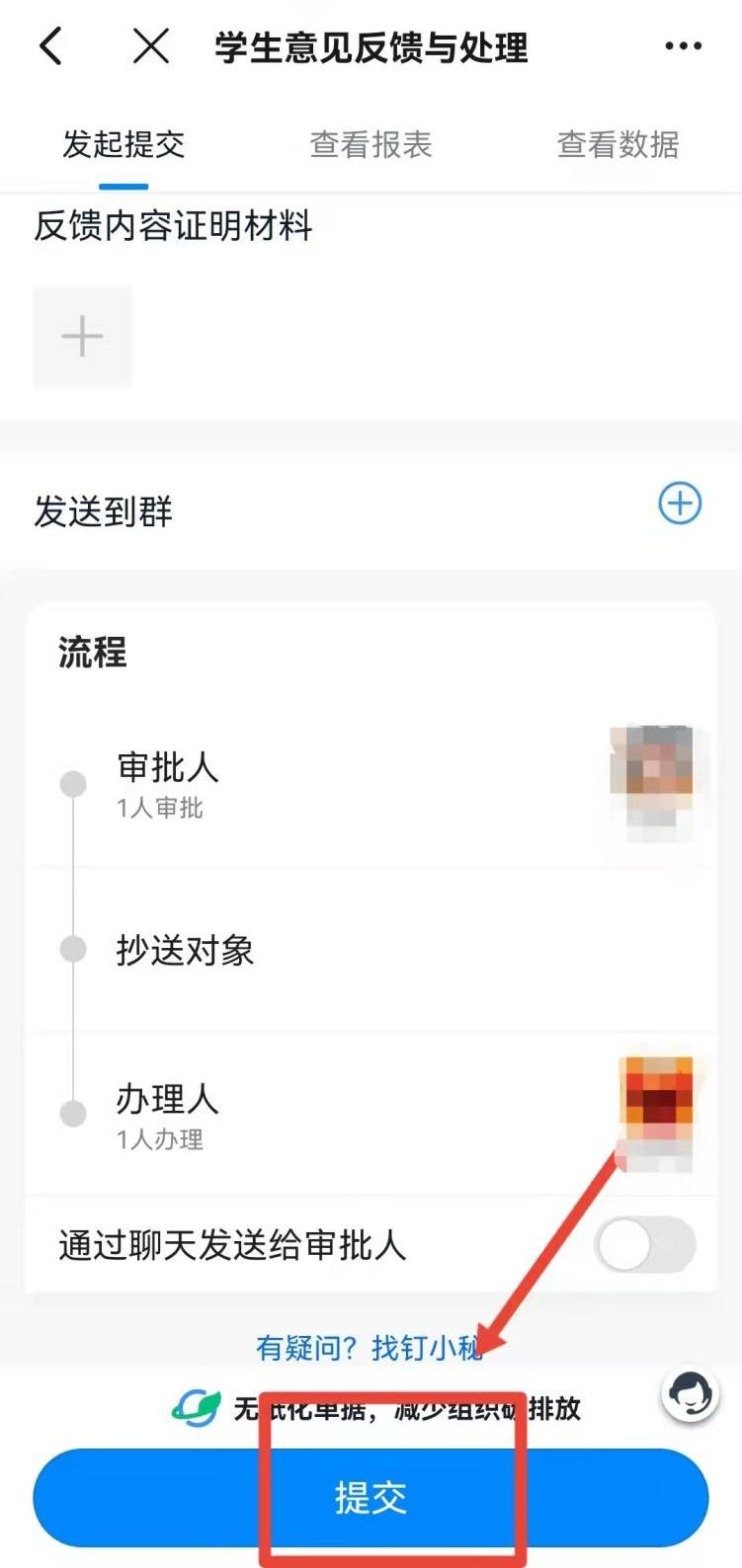Add 反馈内容证明材料 attachment with plus box
Image resolution: width=742 pixels, height=1568 pixels.
[82, 337]
